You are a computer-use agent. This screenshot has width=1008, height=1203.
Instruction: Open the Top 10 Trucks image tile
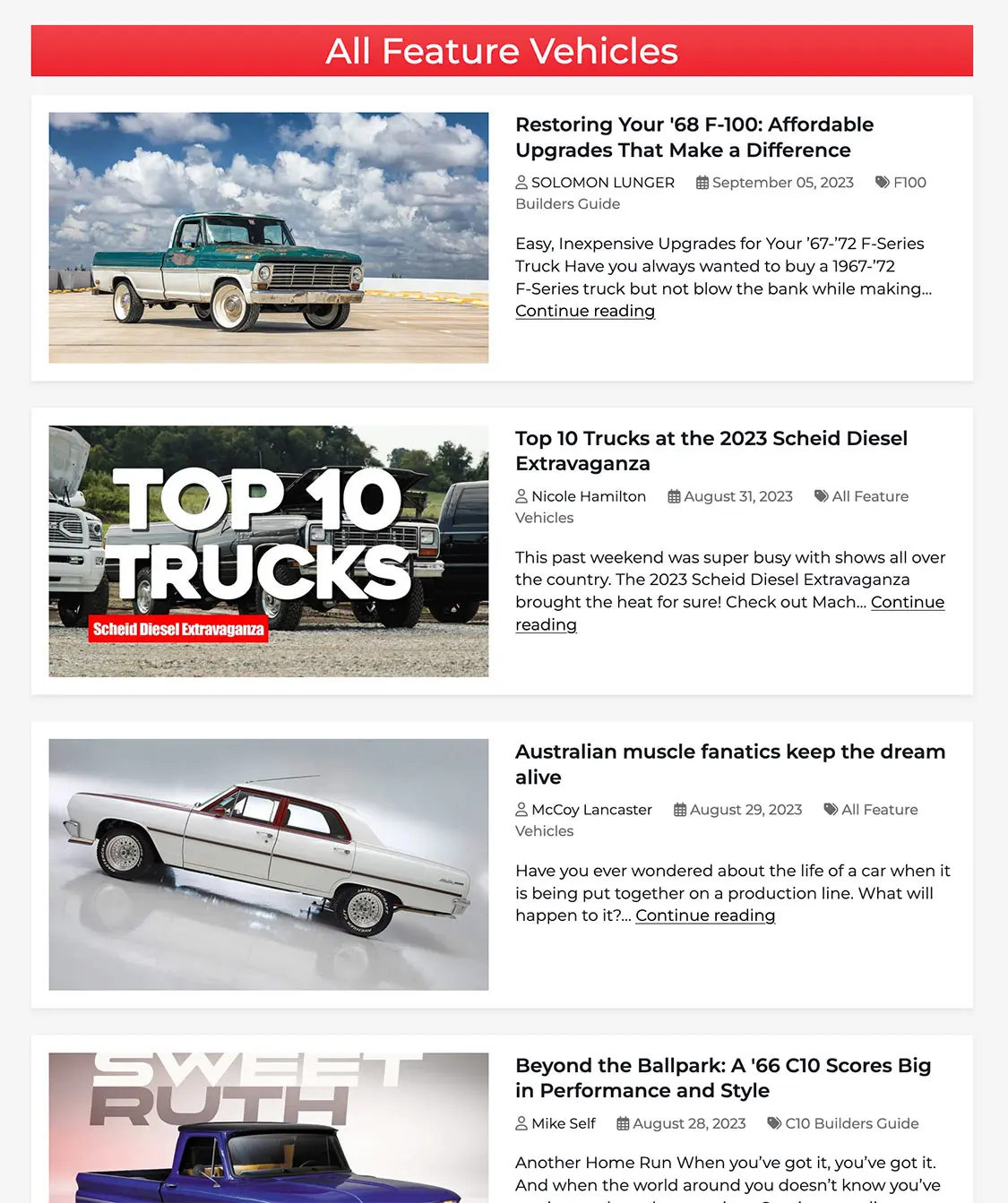pyautogui.click(x=268, y=551)
